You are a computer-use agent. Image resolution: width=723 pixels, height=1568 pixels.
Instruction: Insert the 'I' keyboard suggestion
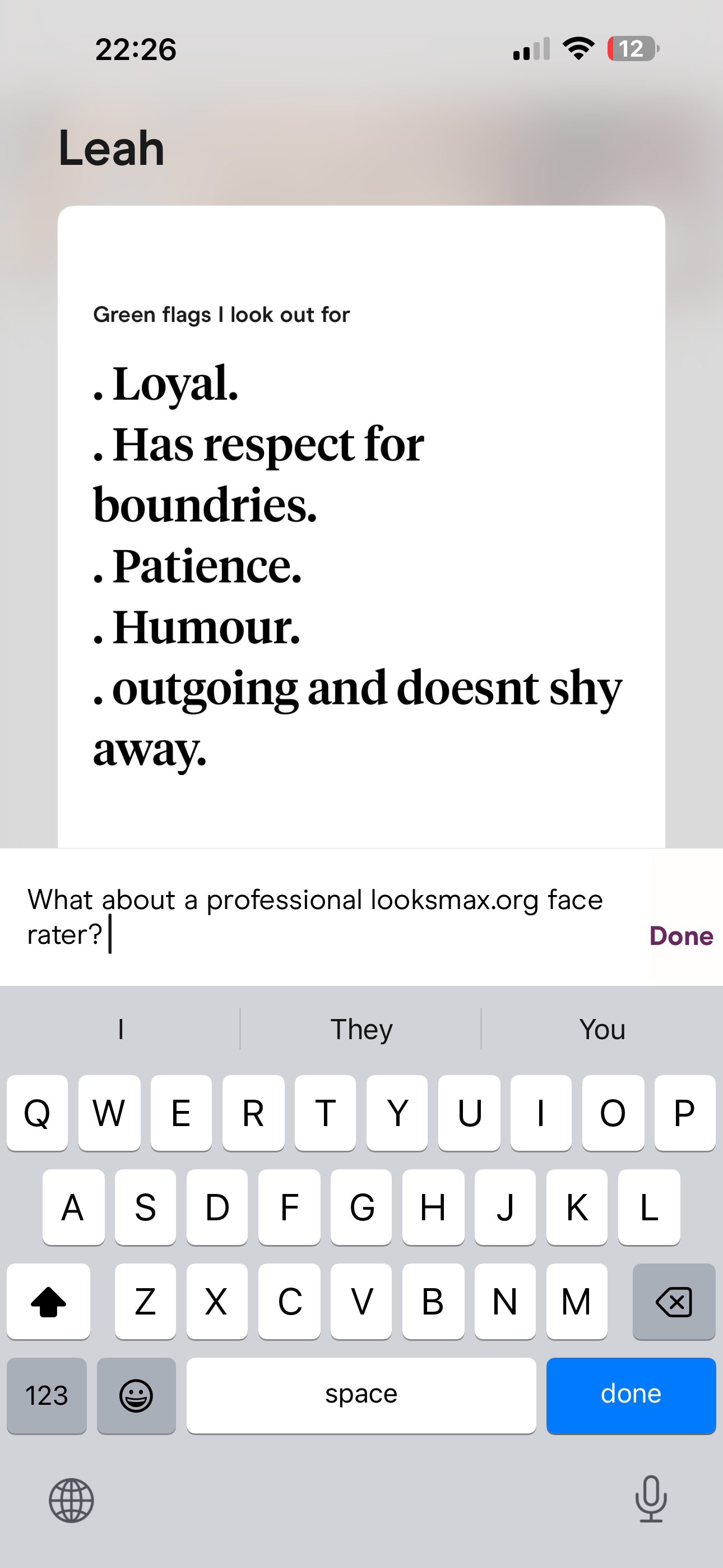click(x=121, y=1029)
